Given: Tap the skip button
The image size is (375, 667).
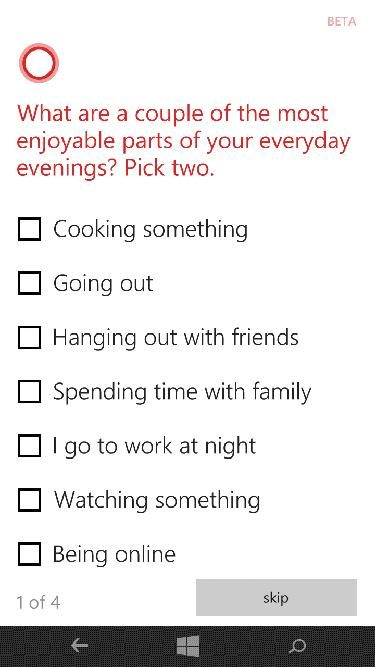Looking at the screenshot, I should click(276, 597).
